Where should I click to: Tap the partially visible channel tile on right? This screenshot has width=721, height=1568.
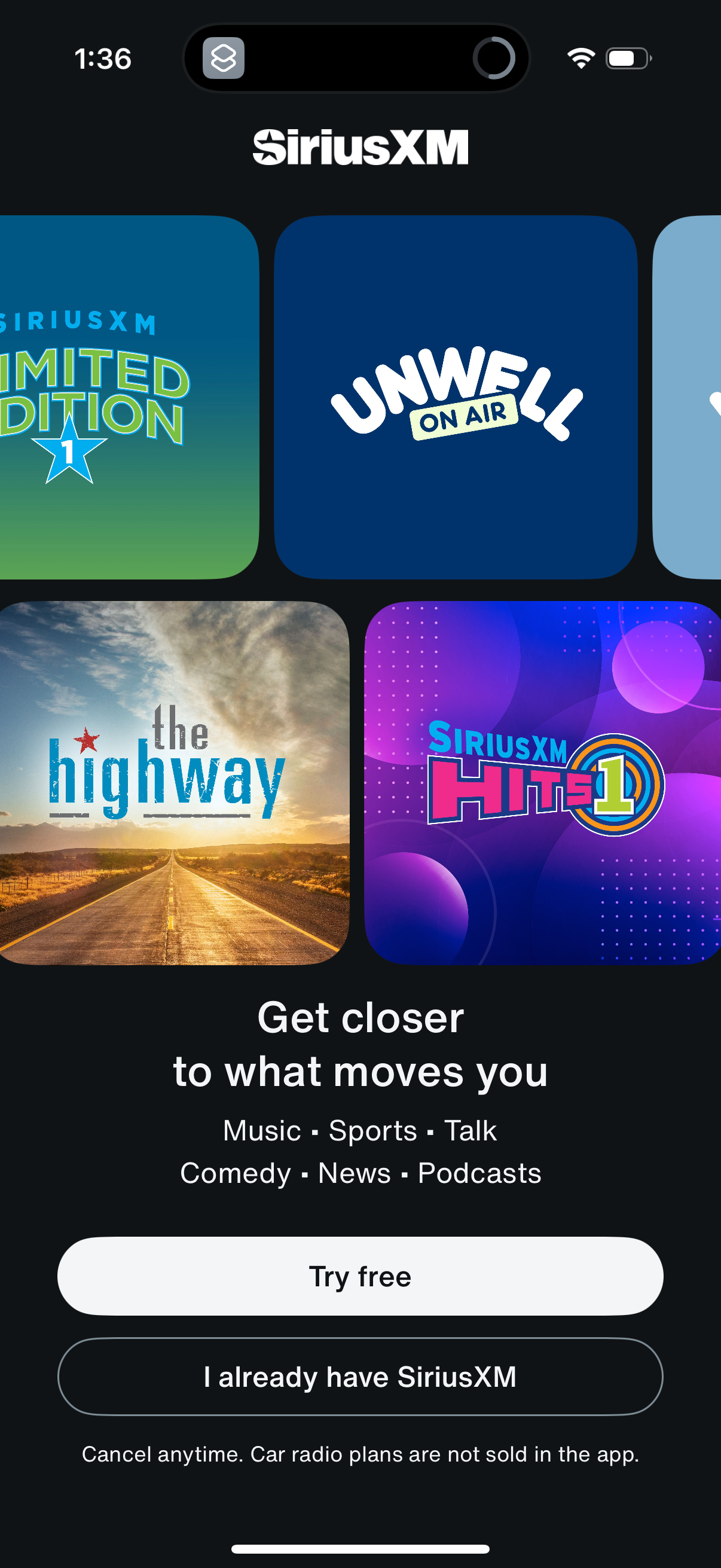click(x=693, y=396)
